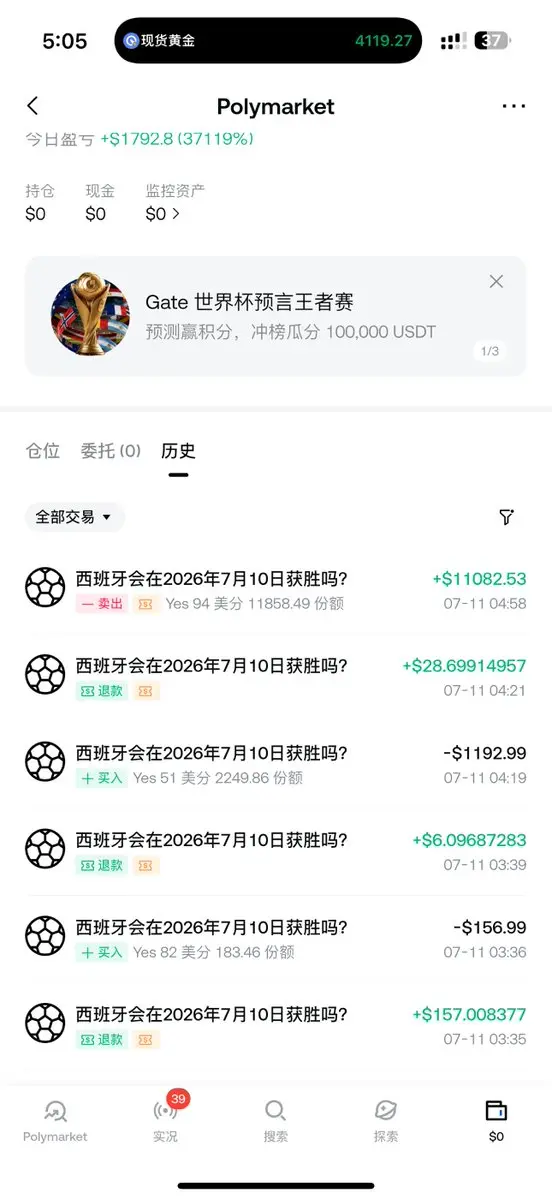Switch to the 委托 (0) tab
The width and height of the screenshot is (552, 1199).
[111, 450]
